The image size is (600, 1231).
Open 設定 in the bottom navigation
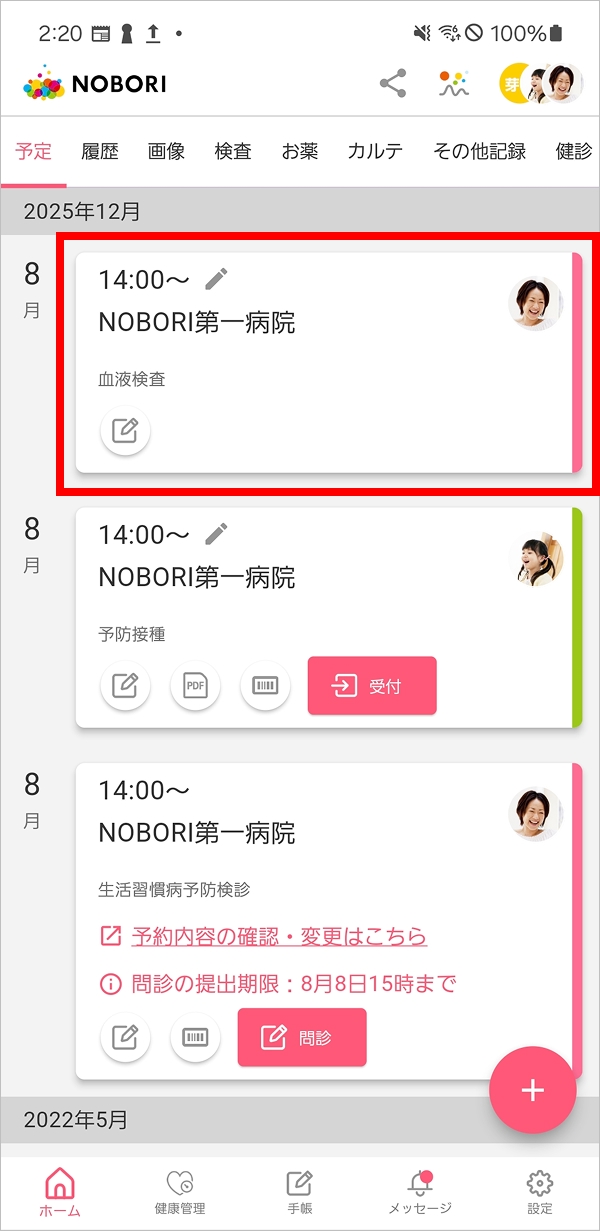pyautogui.click(x=540, y=1192)
